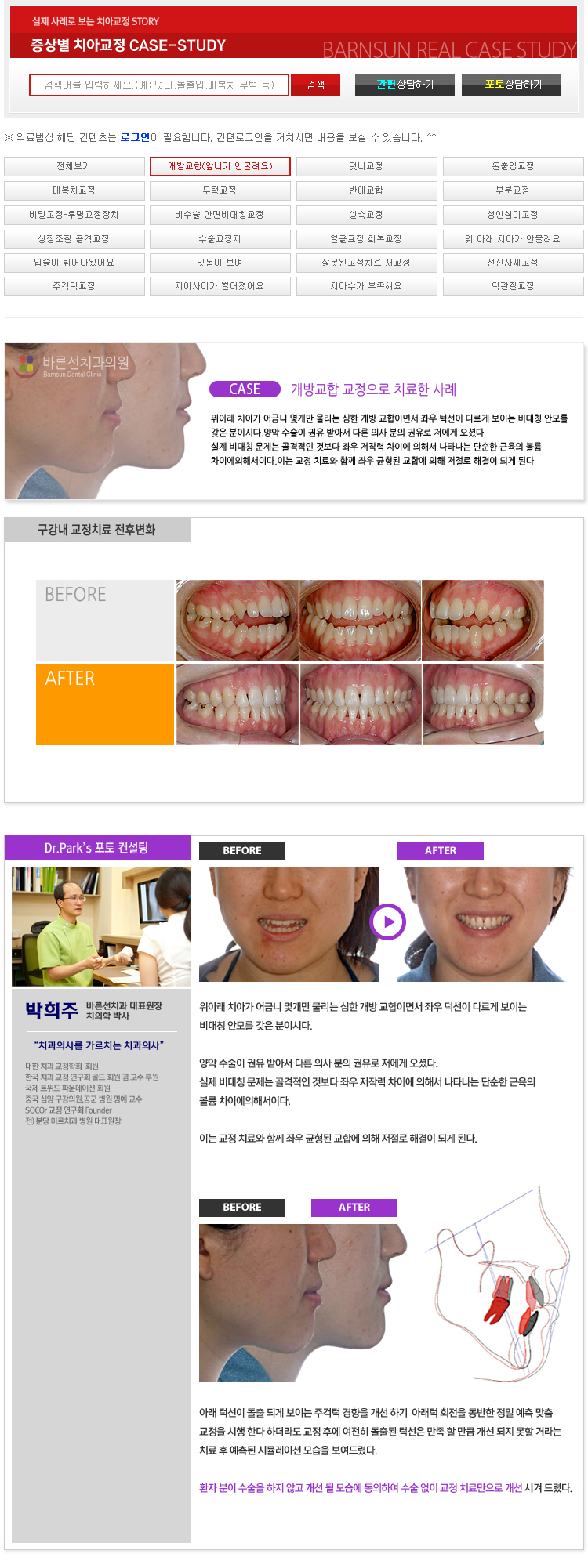Open the 주걱턱교정 category
This screenshot has width=588, height=1568.
pyautogui.click(x=74, y=286)
